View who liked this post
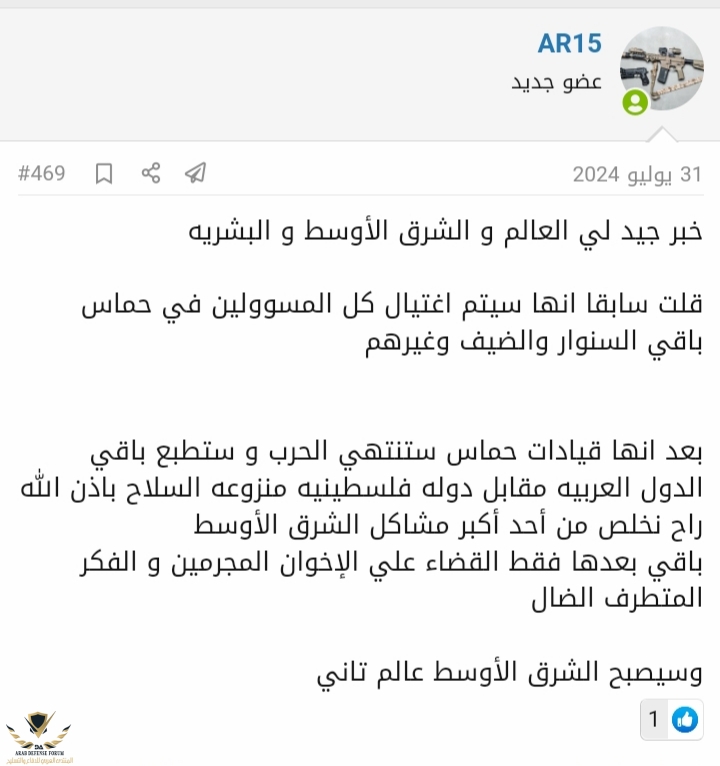Image resolution: width=720 pixels, height=766 pixels. pyautogui.click(x=671, y=719)
